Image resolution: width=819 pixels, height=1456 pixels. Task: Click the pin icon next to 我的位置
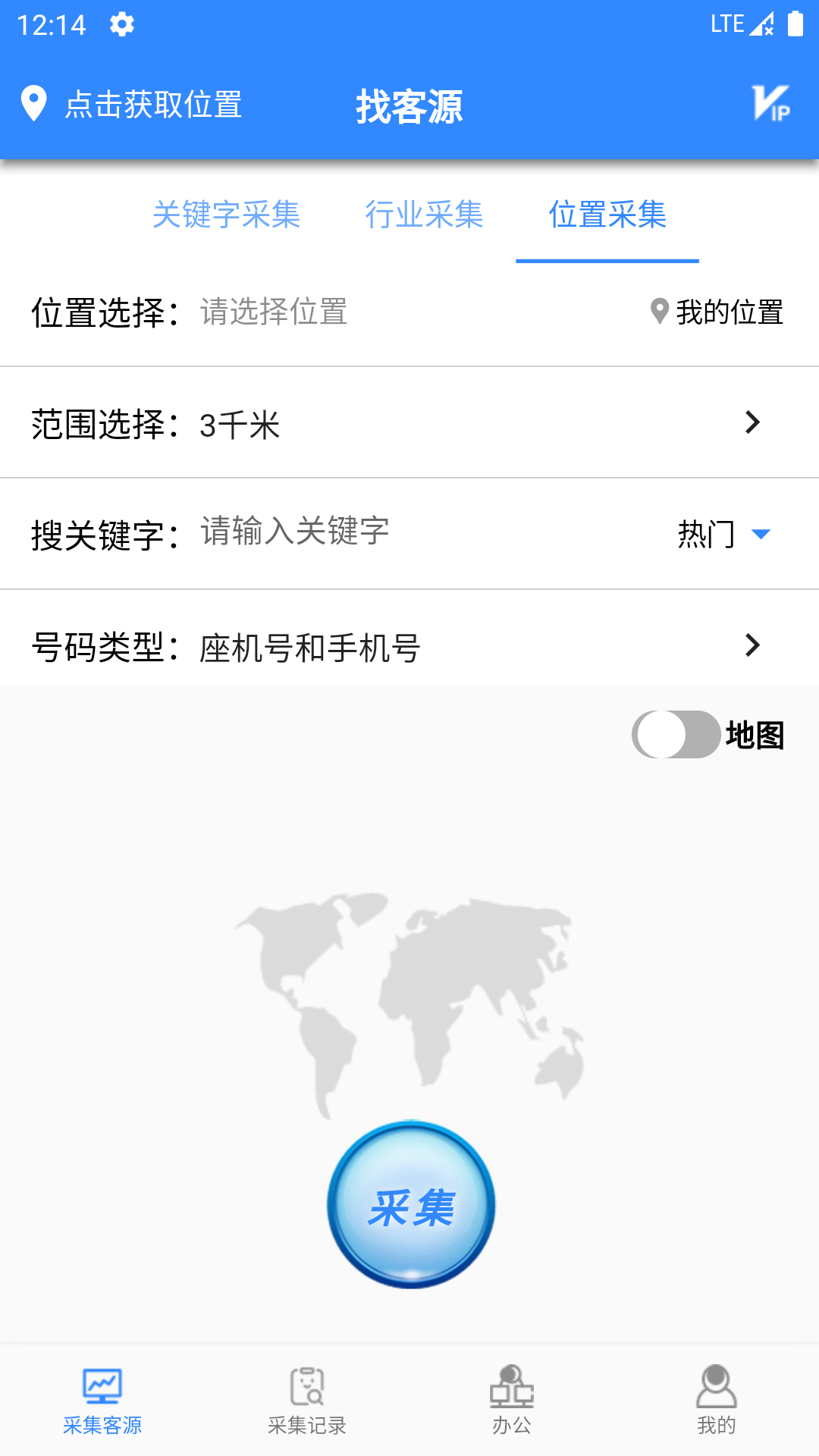pos(658,311)
